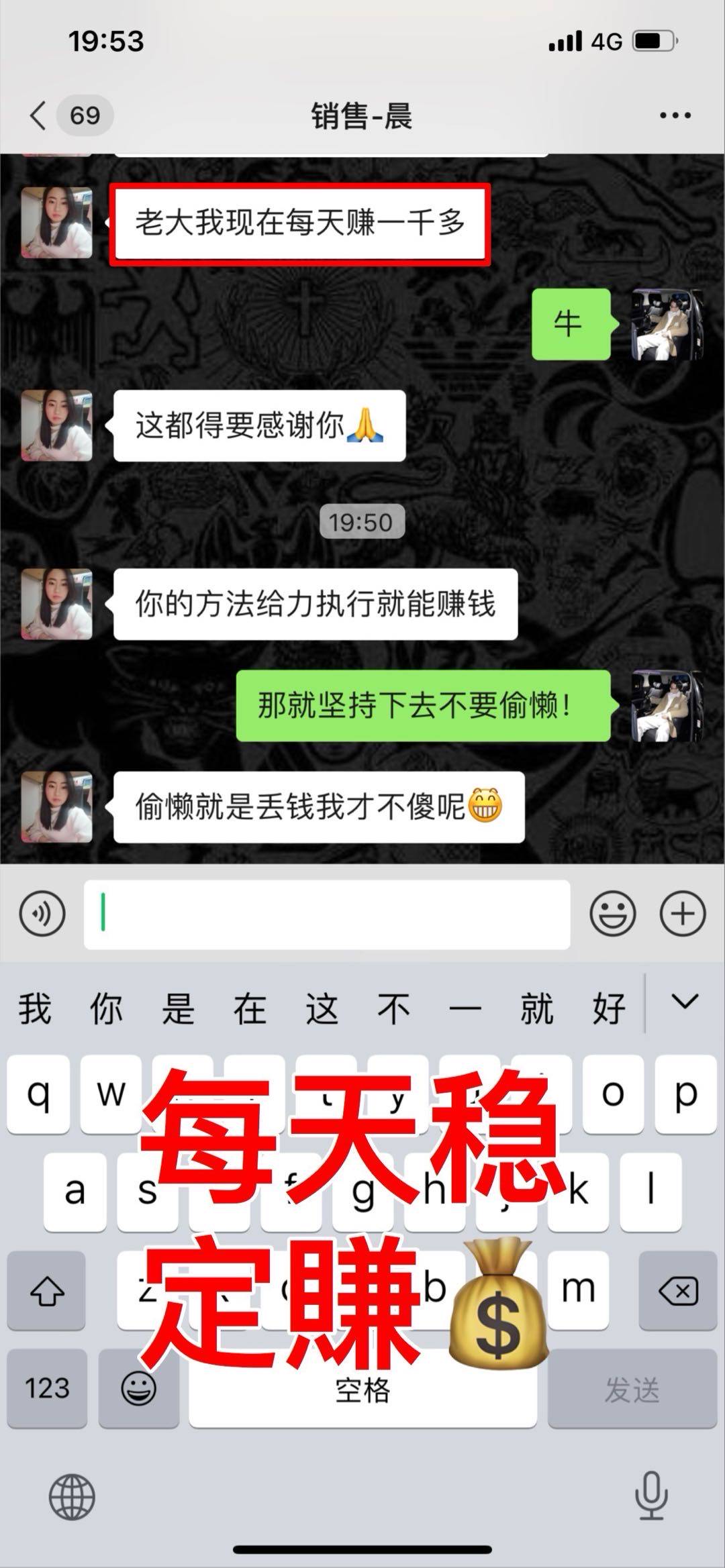Toggle the keyboard's shift key
Screen dimensions: 725x1568
point(47,1290)
